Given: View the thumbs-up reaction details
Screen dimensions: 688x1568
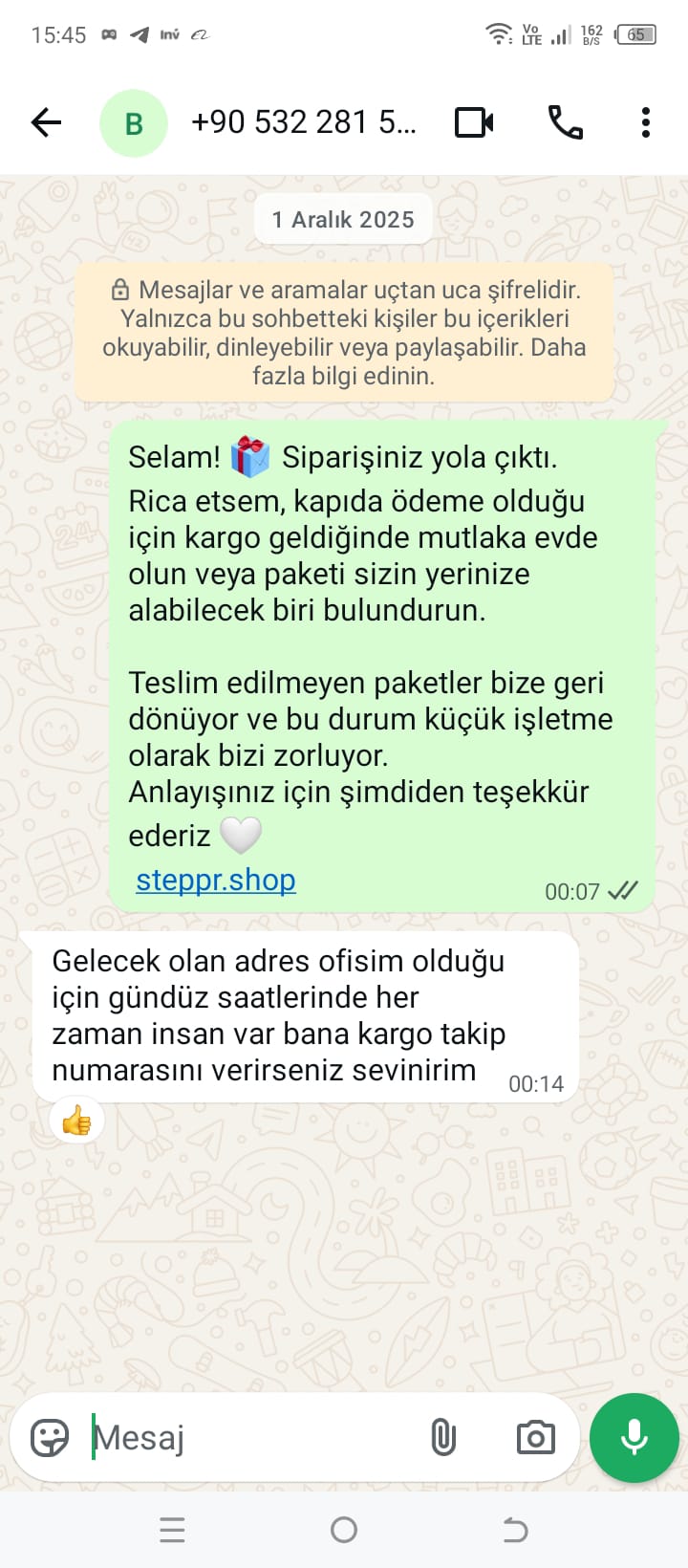Looking at the screenshot, I should pos(77,1121).
